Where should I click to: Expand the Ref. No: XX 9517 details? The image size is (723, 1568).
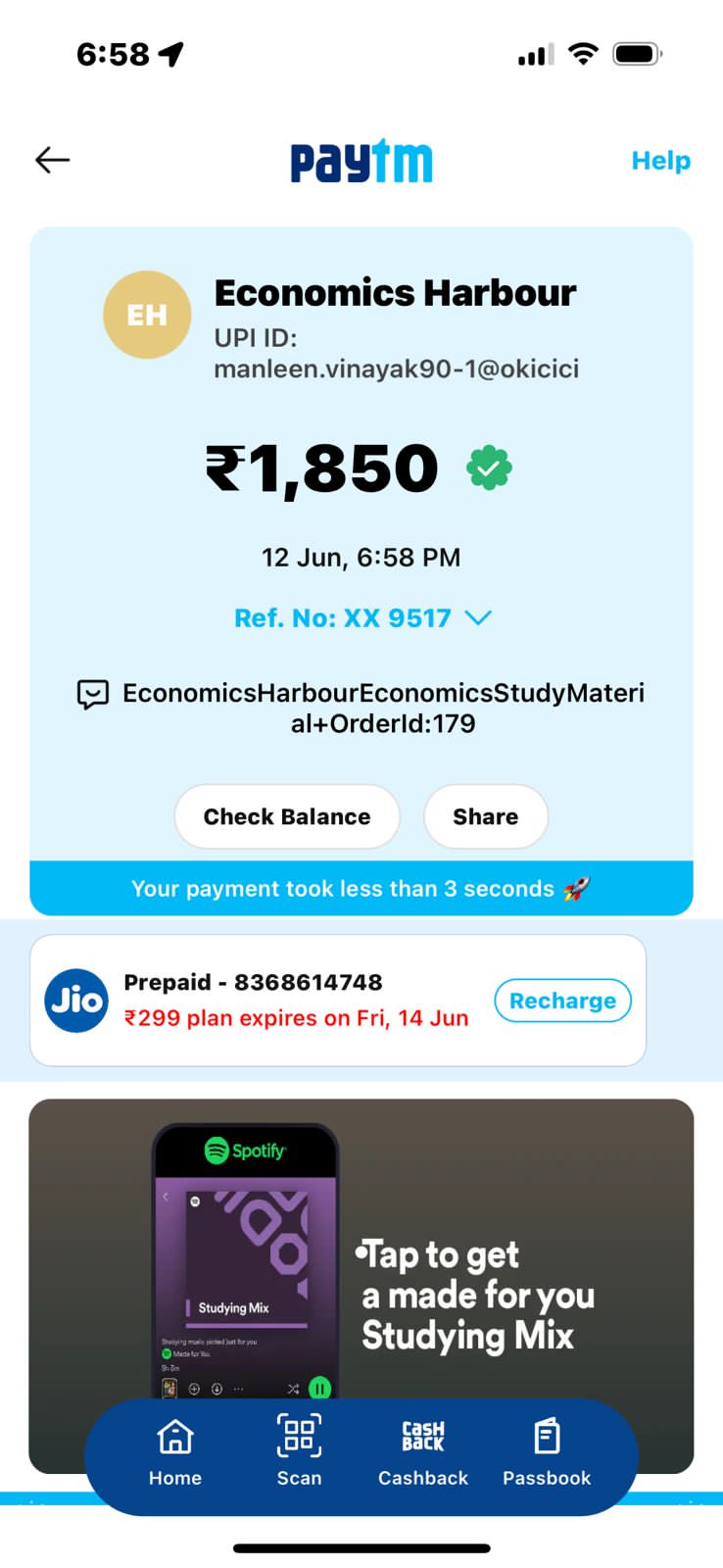coord(362,618)
